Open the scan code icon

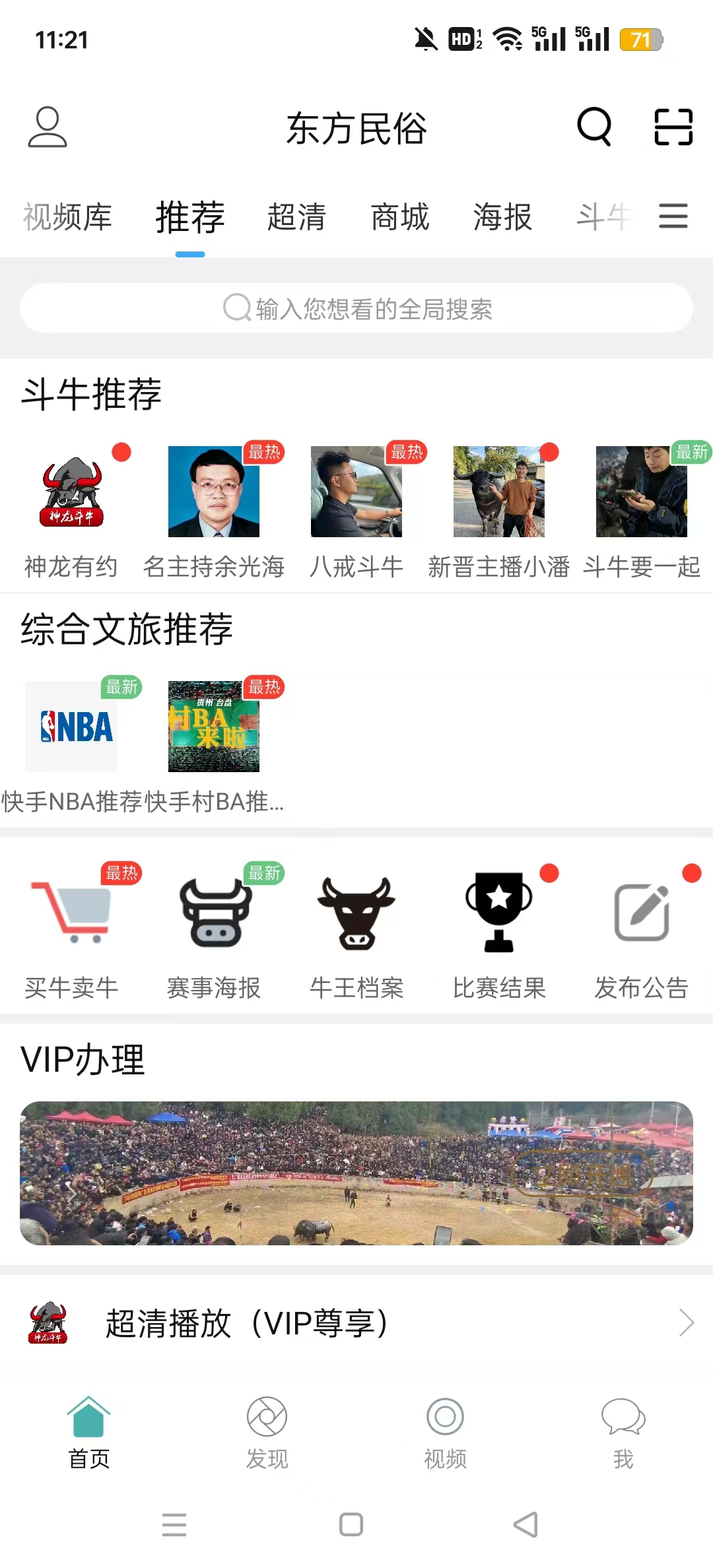(x=673, y=127)
